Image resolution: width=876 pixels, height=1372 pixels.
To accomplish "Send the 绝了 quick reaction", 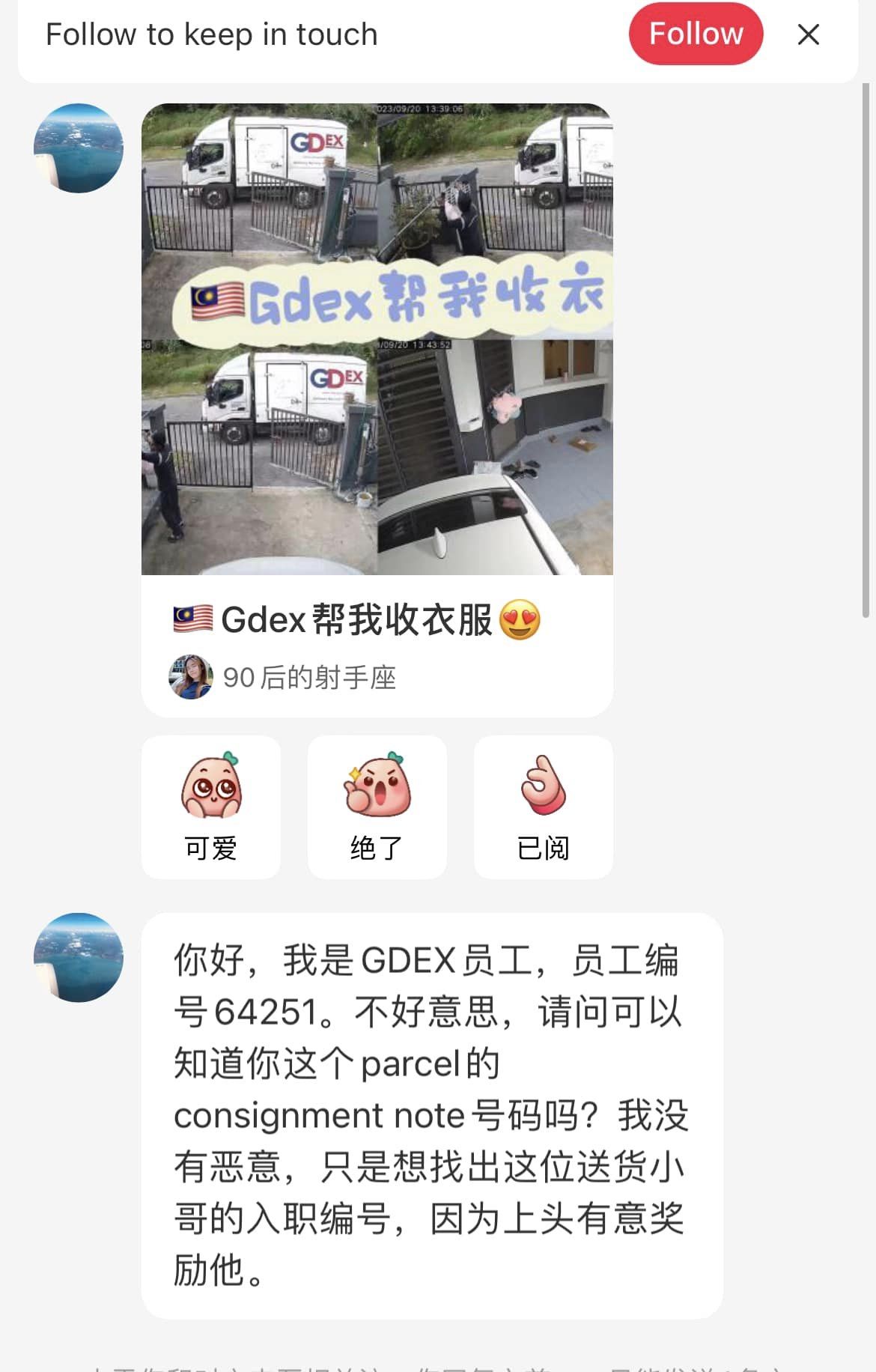I will 377,807.
